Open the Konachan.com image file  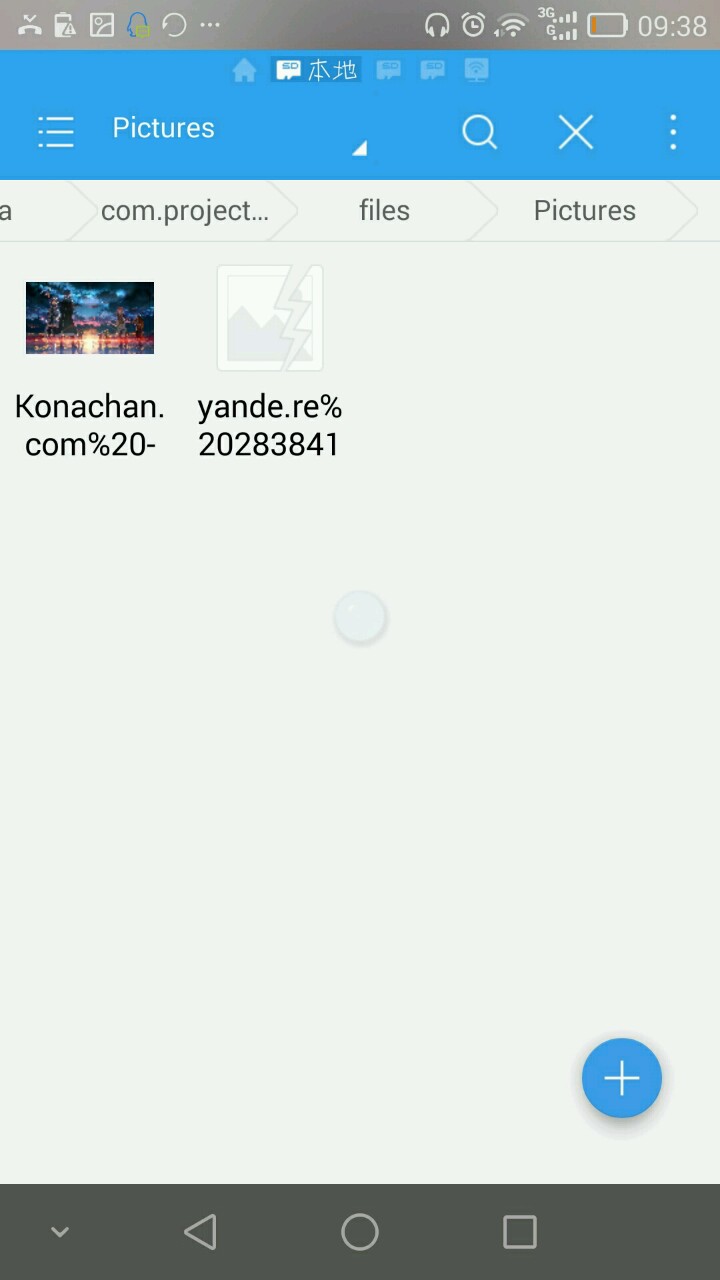(90, 360)
